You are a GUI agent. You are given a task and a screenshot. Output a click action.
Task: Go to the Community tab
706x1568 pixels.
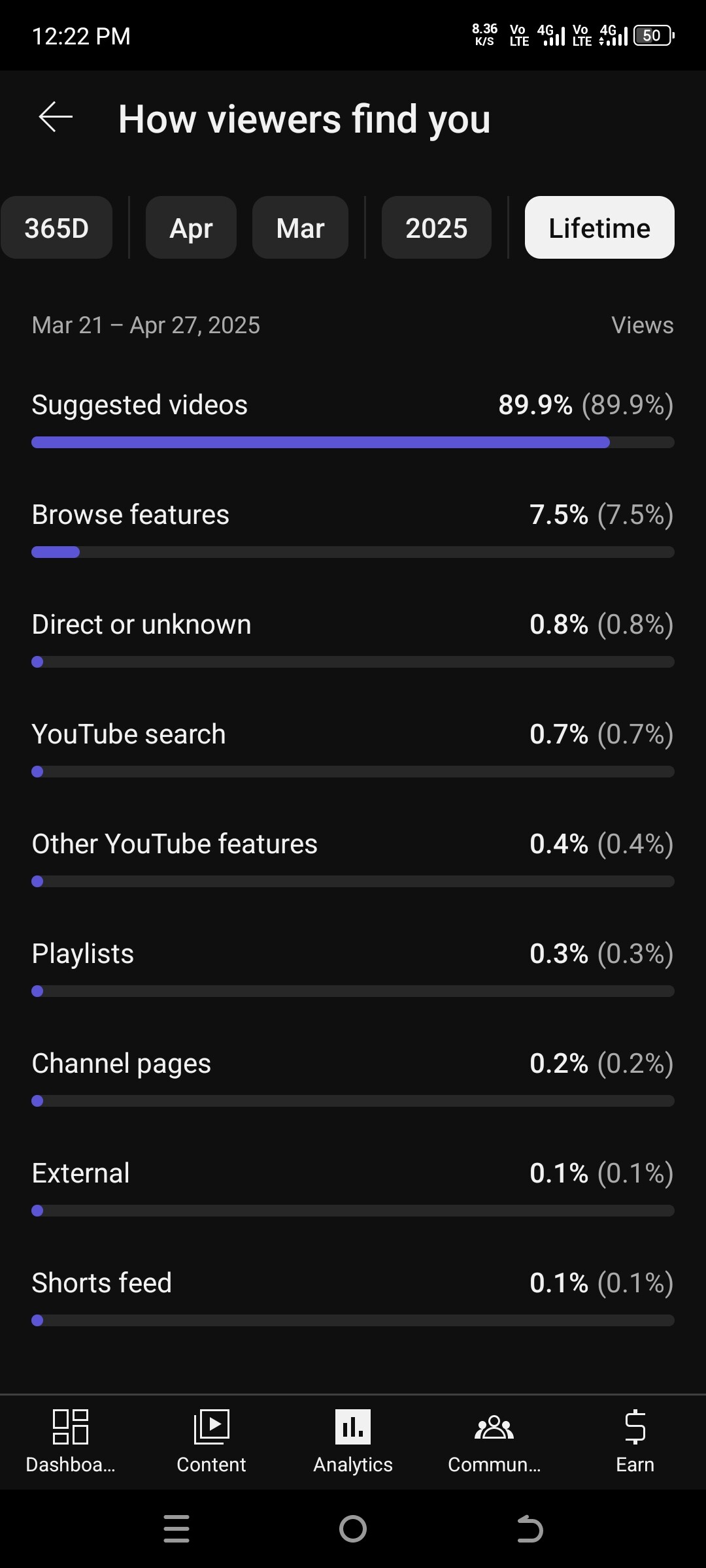pos(494,1442)
